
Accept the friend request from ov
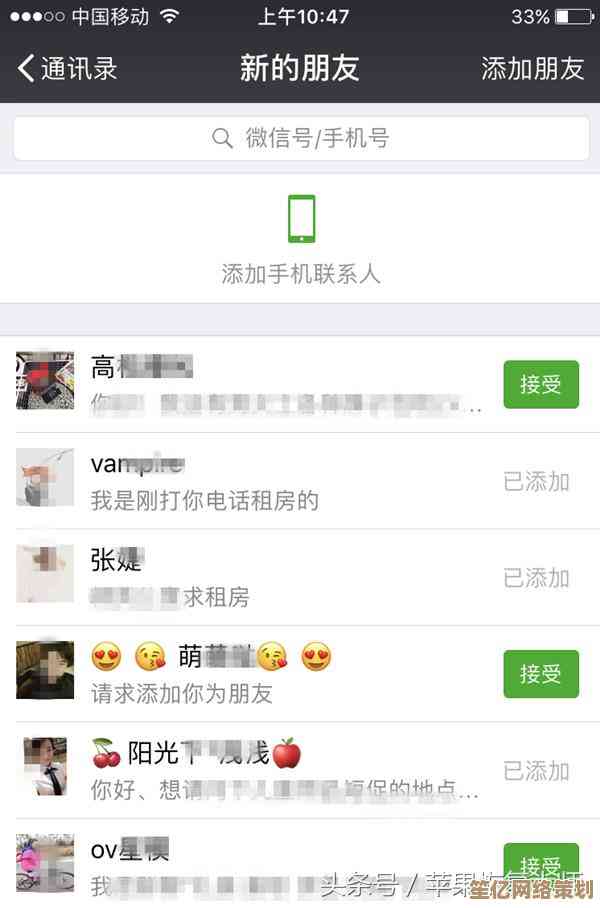[x=541, y=862]
